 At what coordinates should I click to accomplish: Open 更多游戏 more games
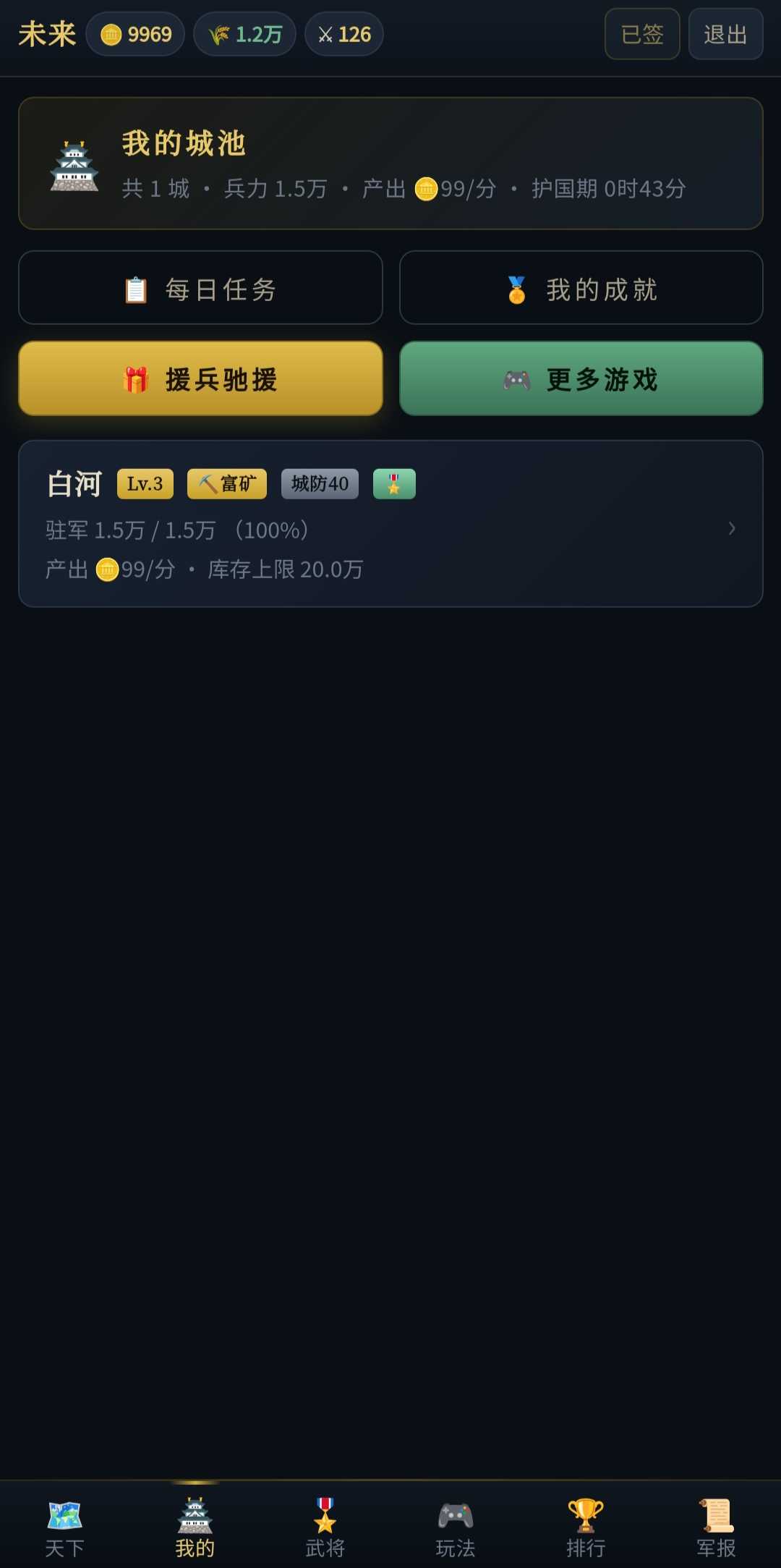click(x=581, y=378)
